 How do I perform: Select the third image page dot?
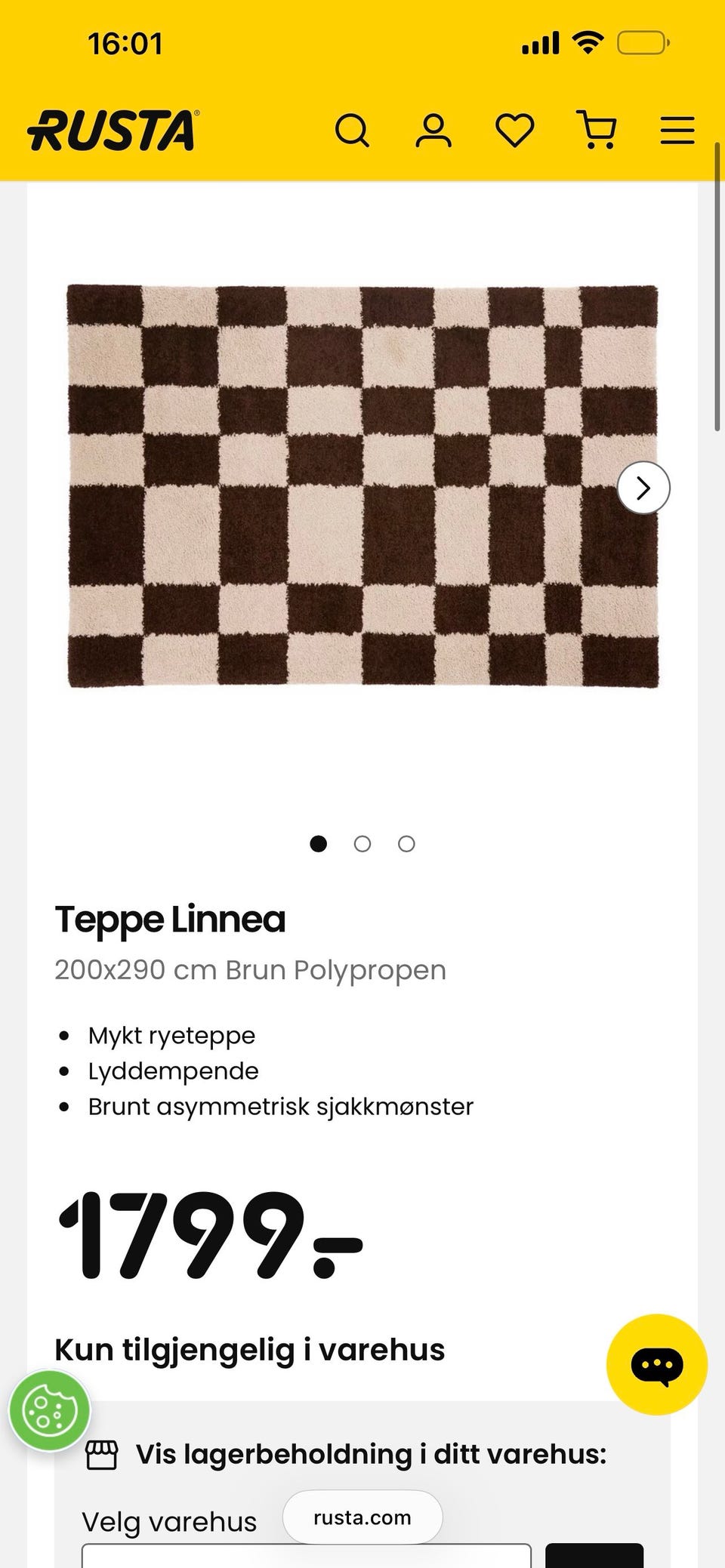click(x=406, y=844)
